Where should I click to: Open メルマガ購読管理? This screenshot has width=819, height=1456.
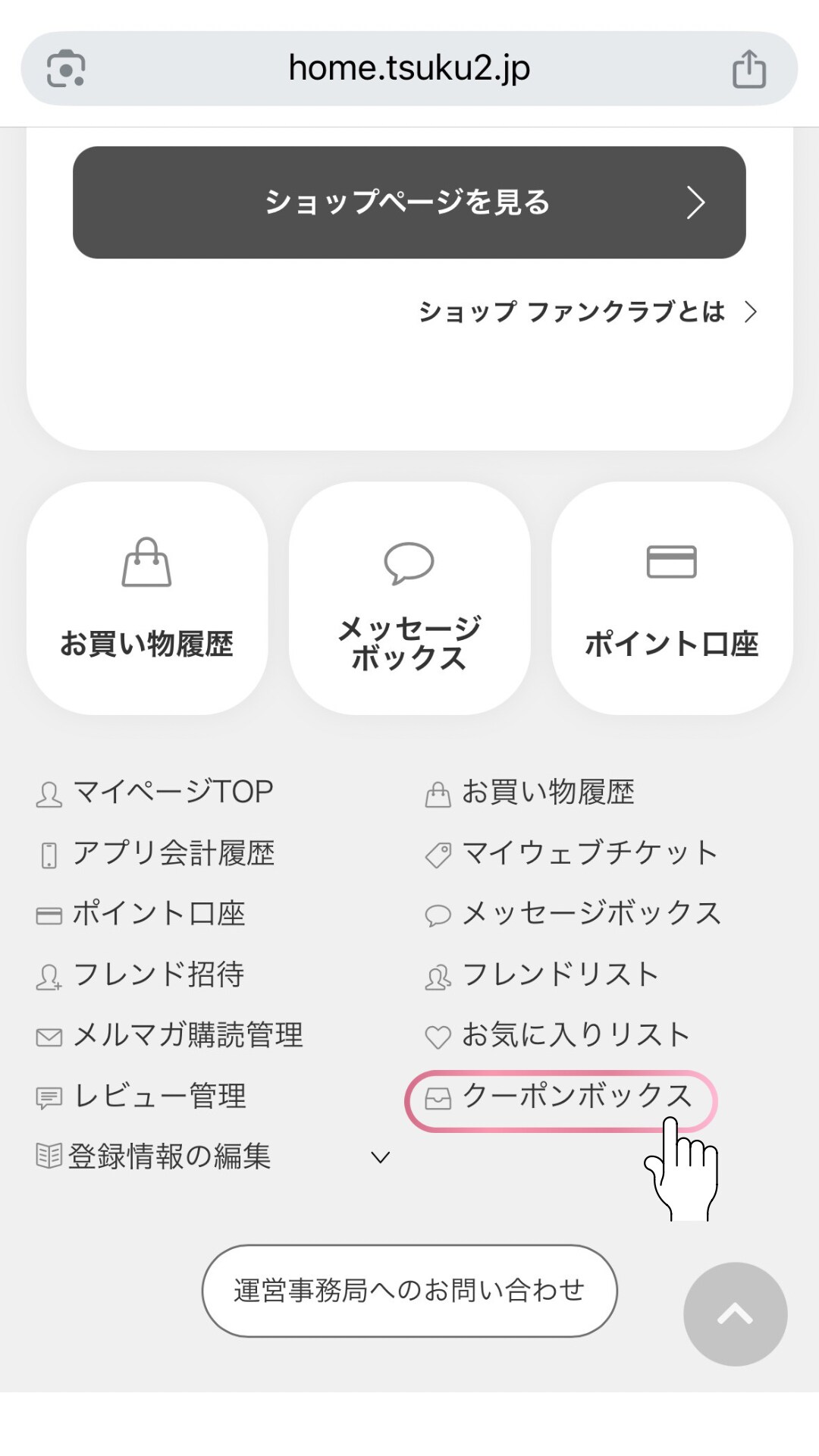click(171, 1036)
